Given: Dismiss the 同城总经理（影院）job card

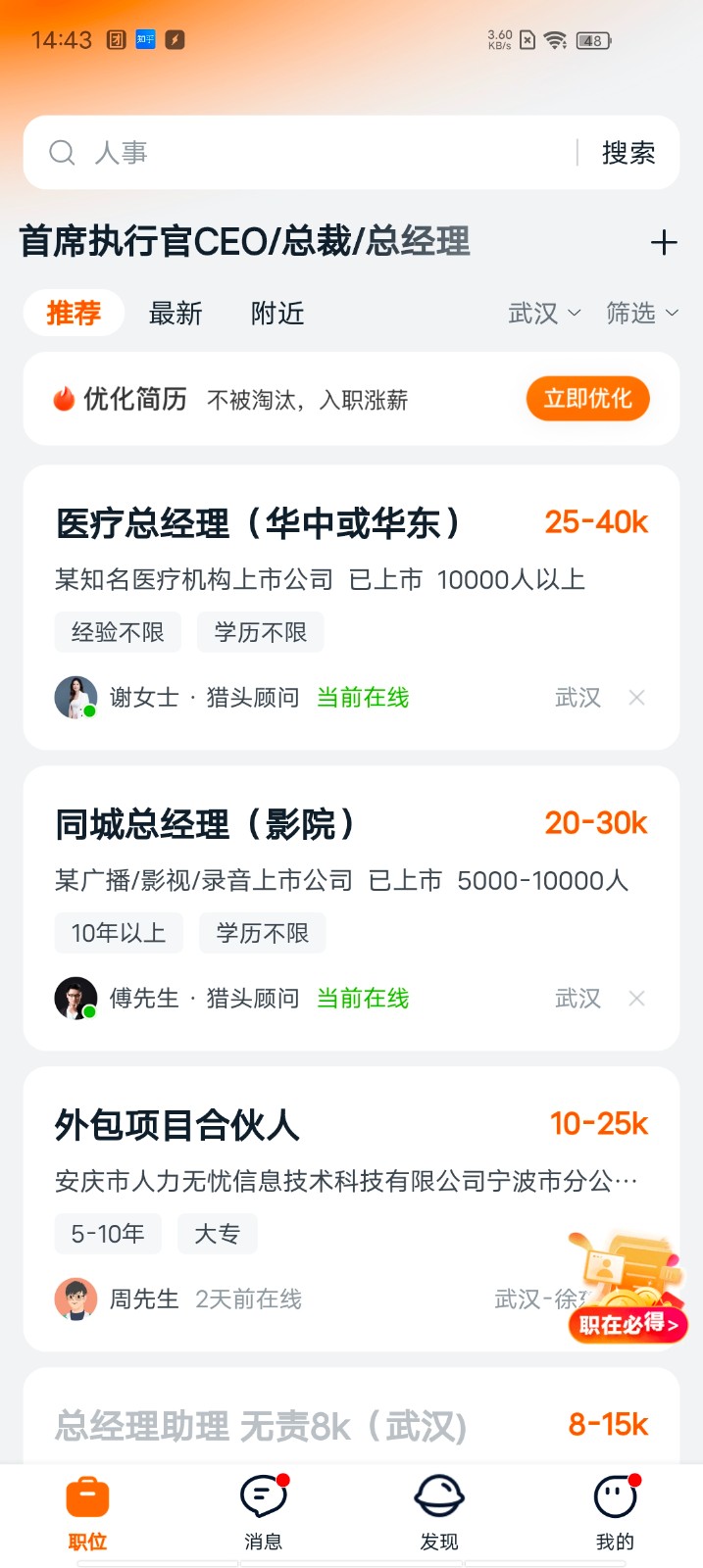Looking at the screenshot, I should coord(636,999).
